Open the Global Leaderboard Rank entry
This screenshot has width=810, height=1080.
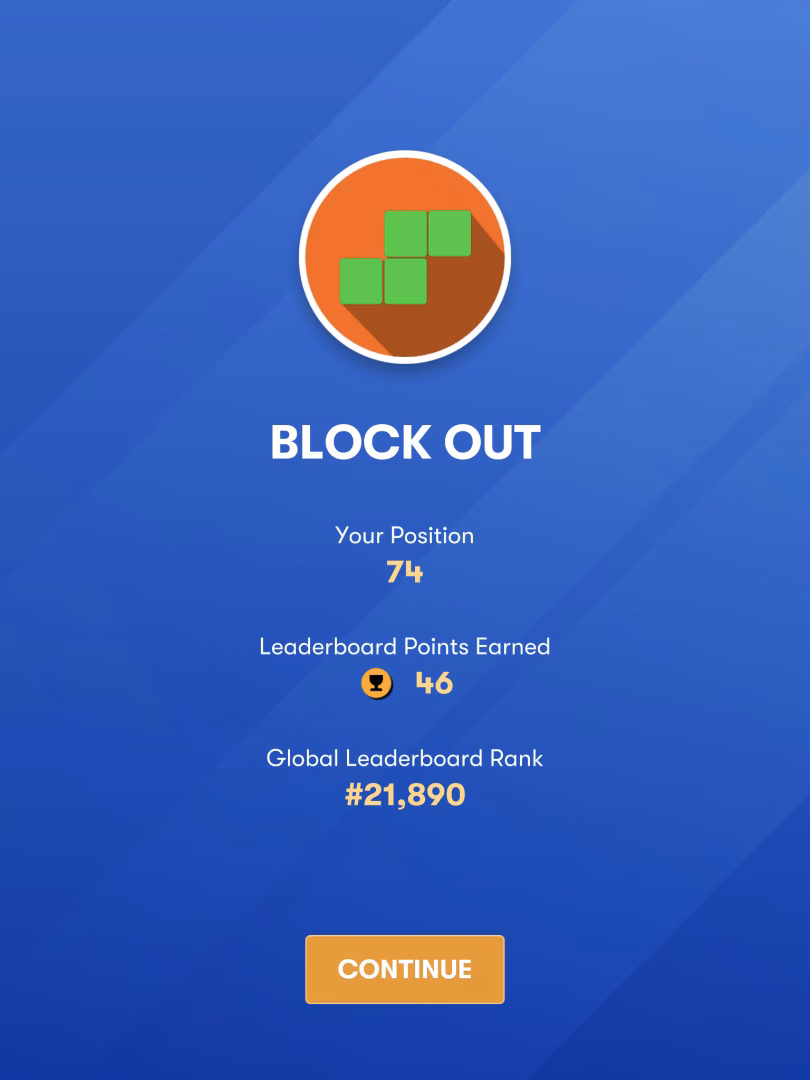tap(403, 776)
